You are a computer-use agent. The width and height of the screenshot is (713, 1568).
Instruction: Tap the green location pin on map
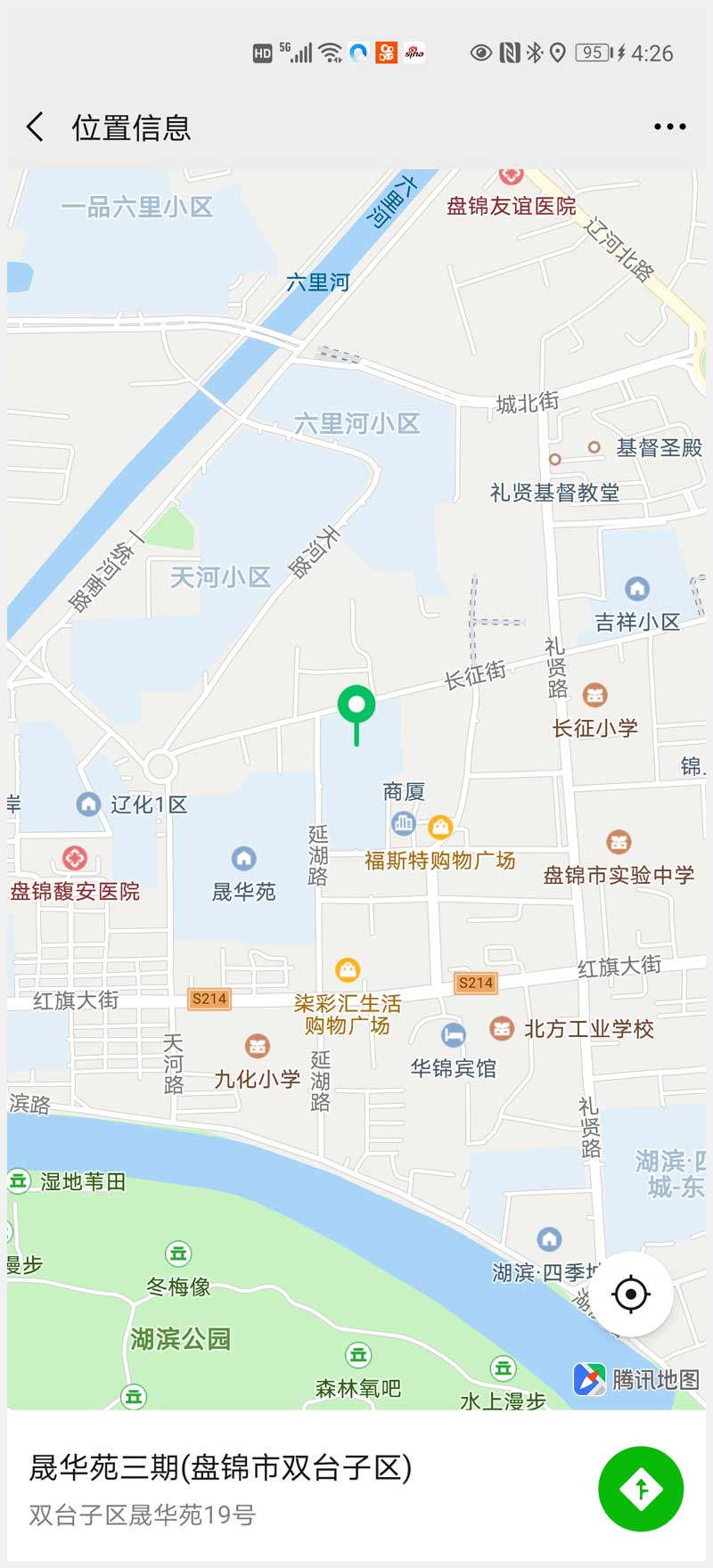tap(356, 706)
